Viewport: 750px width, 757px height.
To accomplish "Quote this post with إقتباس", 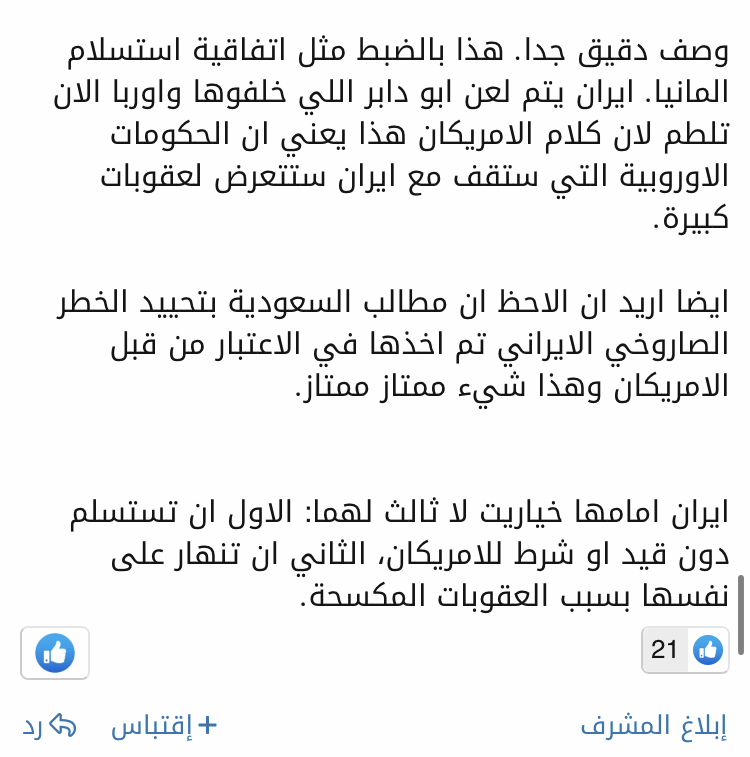I will (164, 726).
